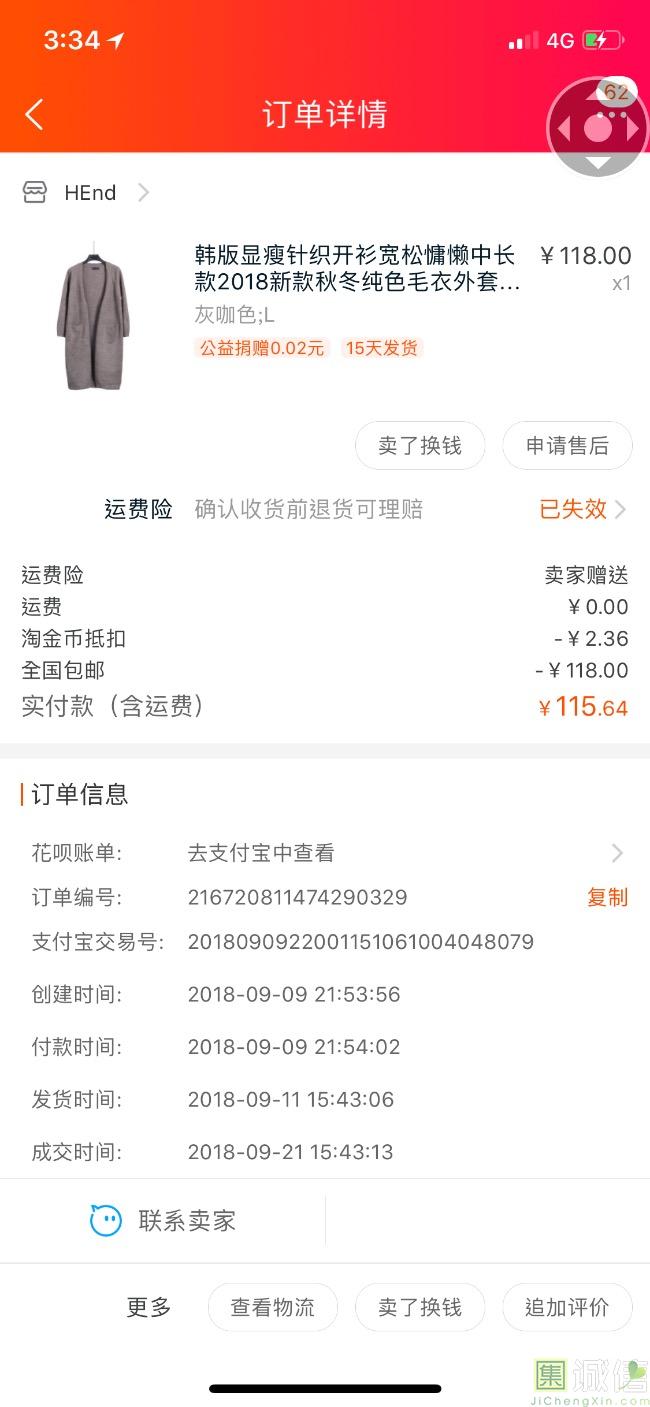Image resolution: width=650 pixels, height=1407 pixels.
Task: Open 运费险 expired status details
Action: pyautogui.click(x=582, y=509)
